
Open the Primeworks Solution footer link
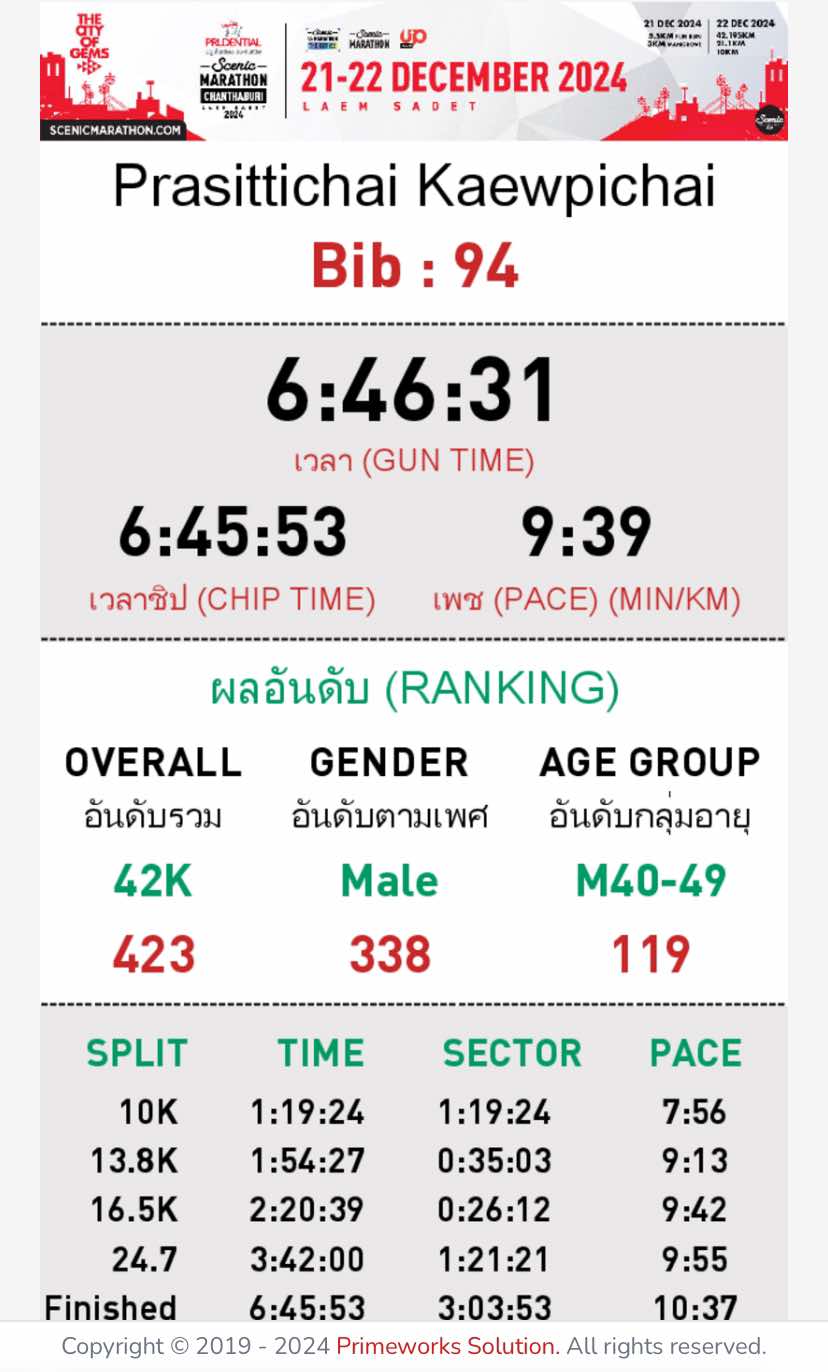(447, 1346)
